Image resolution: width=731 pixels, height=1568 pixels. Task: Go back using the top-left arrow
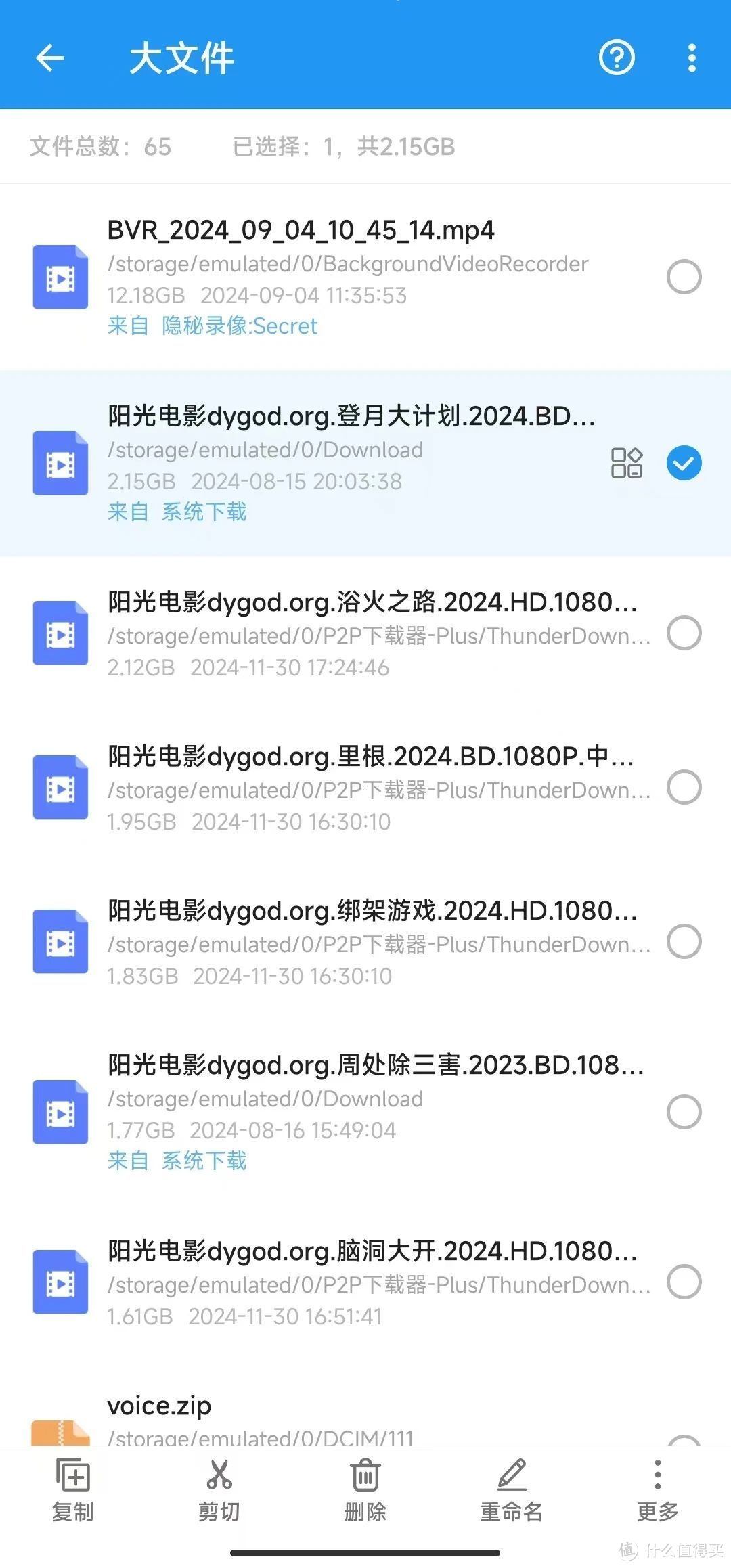tap(49, 58)
